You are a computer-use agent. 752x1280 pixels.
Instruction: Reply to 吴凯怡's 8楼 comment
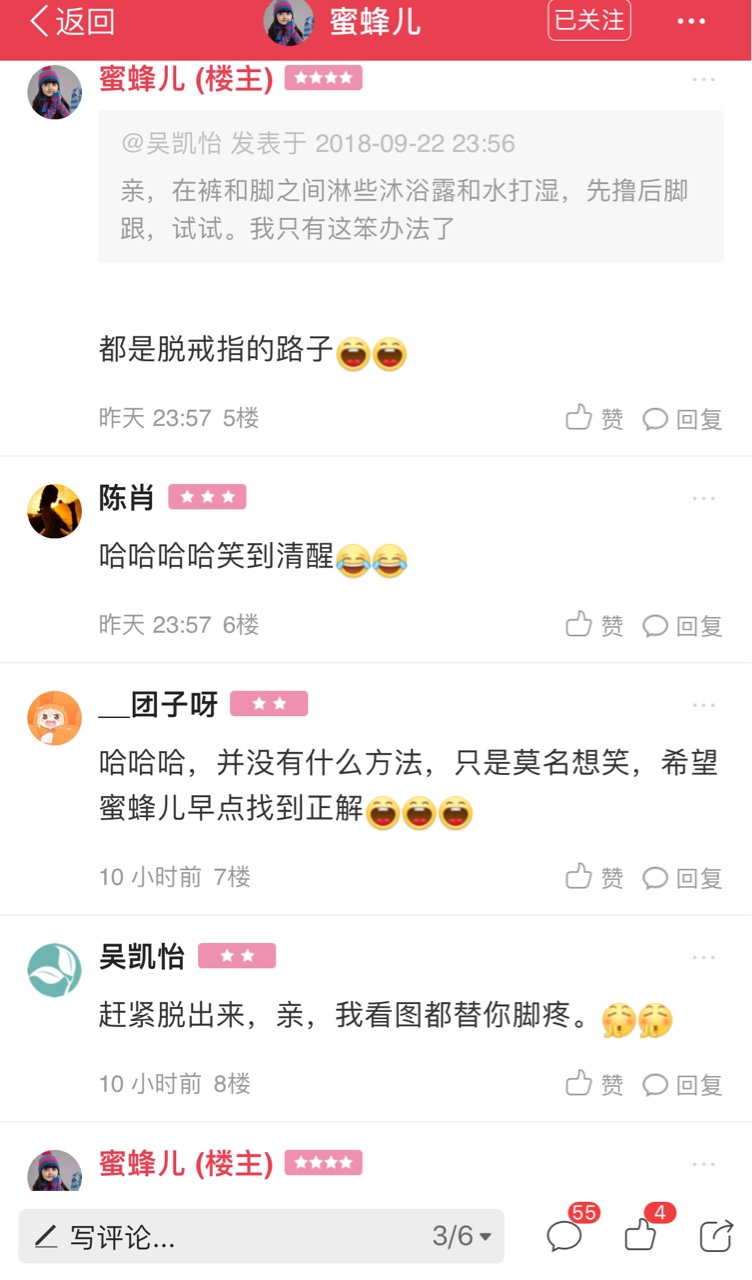tap(682, 1084)
